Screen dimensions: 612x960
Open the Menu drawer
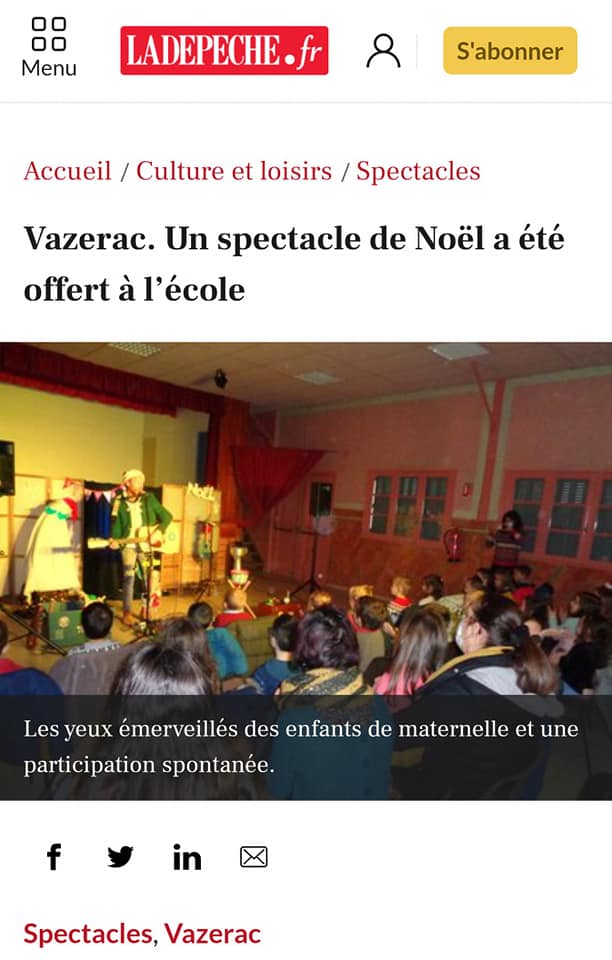click(48, 47)
